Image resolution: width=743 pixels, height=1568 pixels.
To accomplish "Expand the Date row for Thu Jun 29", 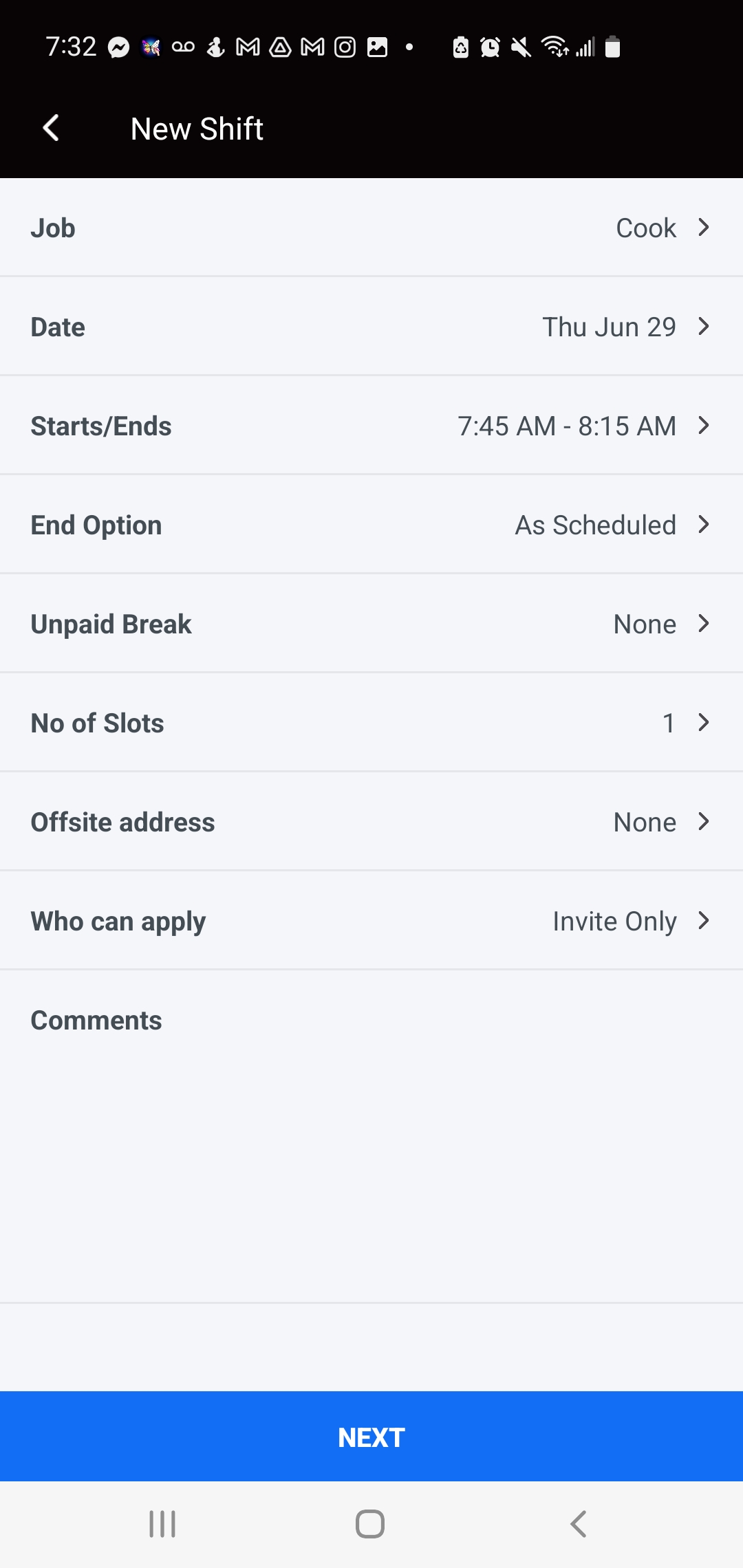I will [371, 327].
